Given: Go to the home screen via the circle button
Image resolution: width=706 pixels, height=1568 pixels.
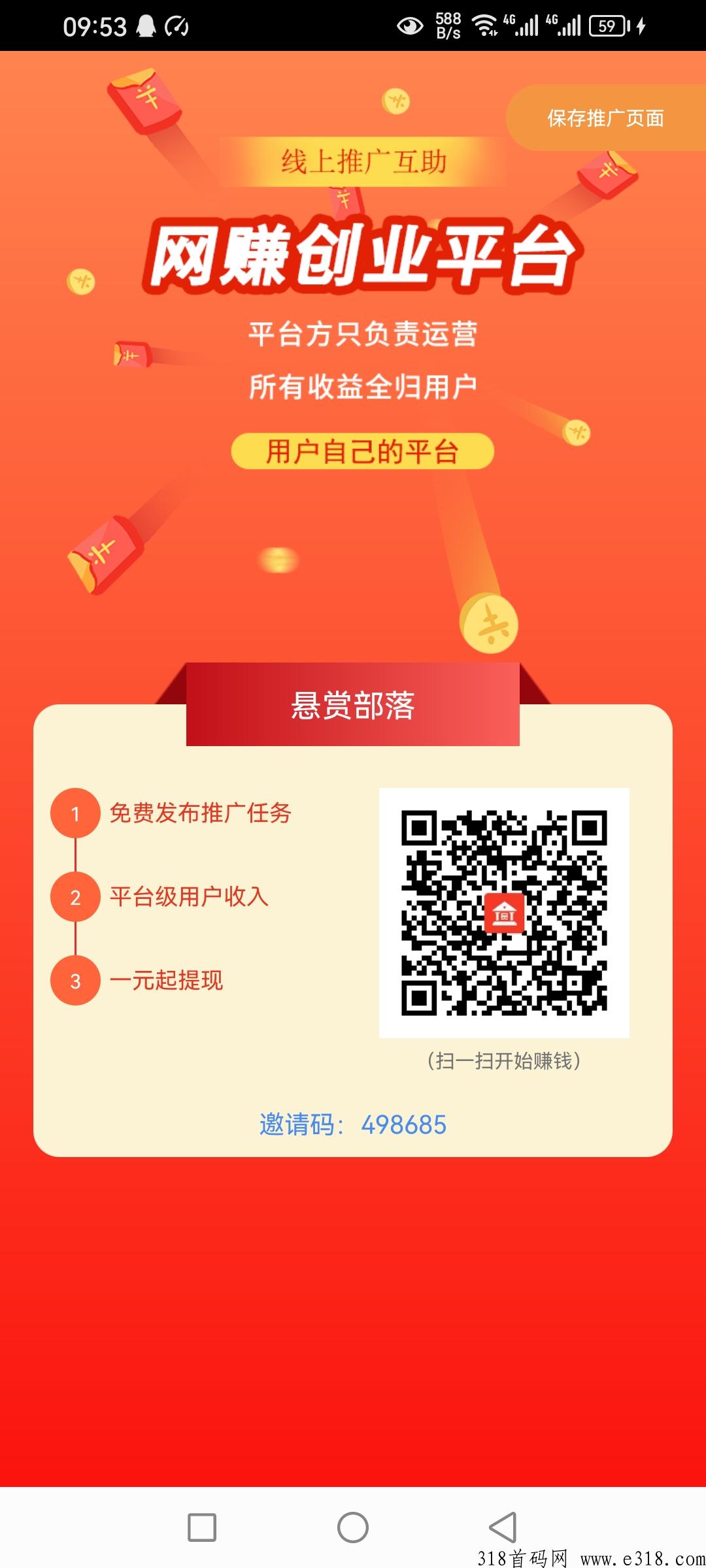Looking at the screenshot, I should [353, 1527].
